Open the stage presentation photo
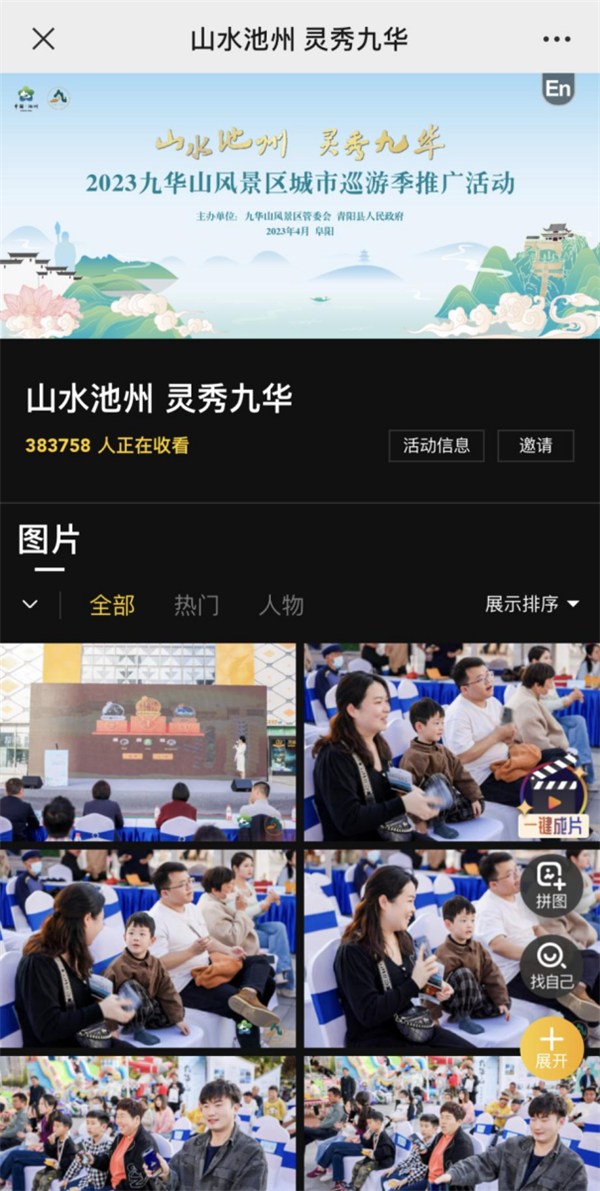The height and width of the screenshot is (1191, 600). (148, 741)
